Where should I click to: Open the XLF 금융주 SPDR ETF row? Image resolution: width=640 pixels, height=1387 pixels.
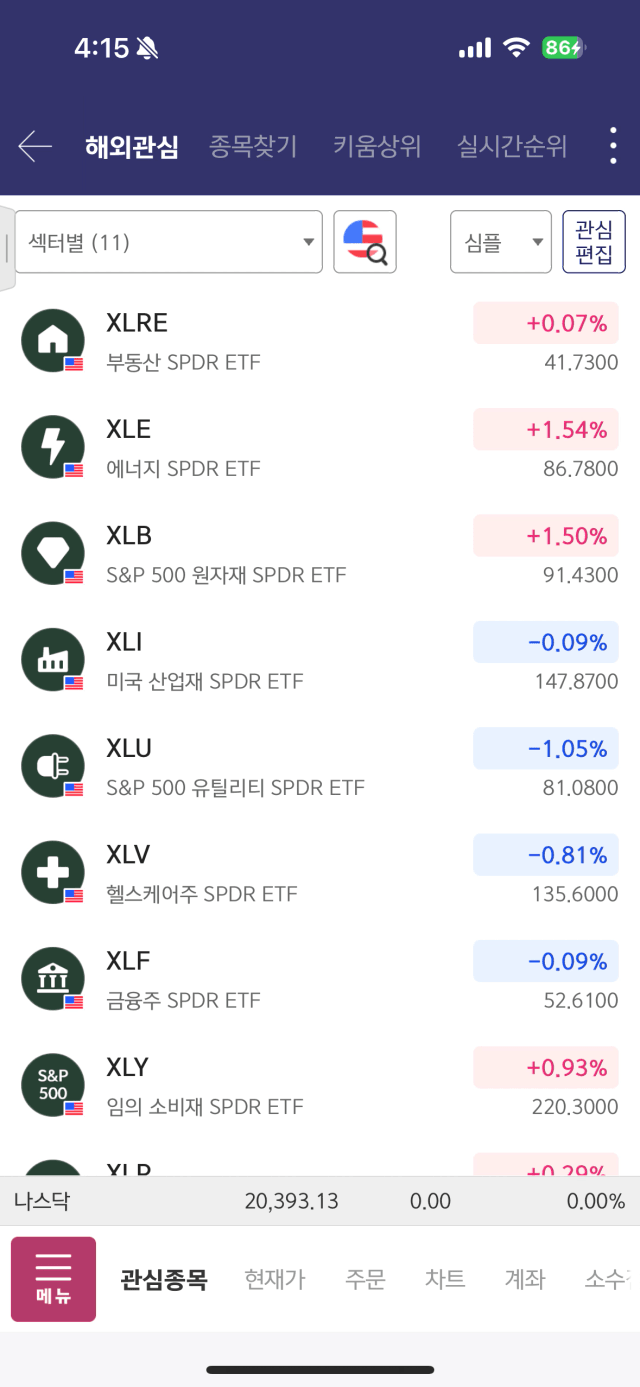click(x=320, y=979)
